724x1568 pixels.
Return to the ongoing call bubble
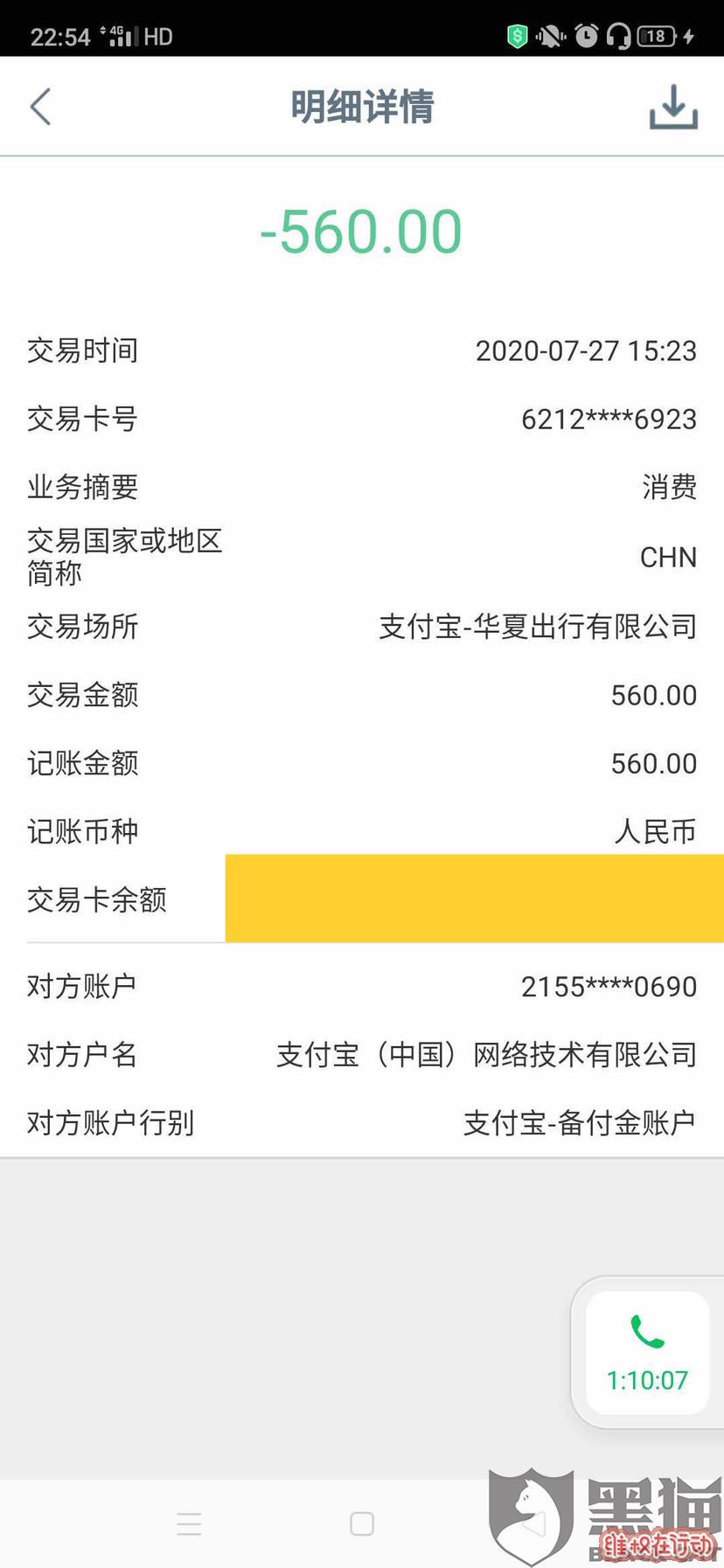coord(647,1353)
